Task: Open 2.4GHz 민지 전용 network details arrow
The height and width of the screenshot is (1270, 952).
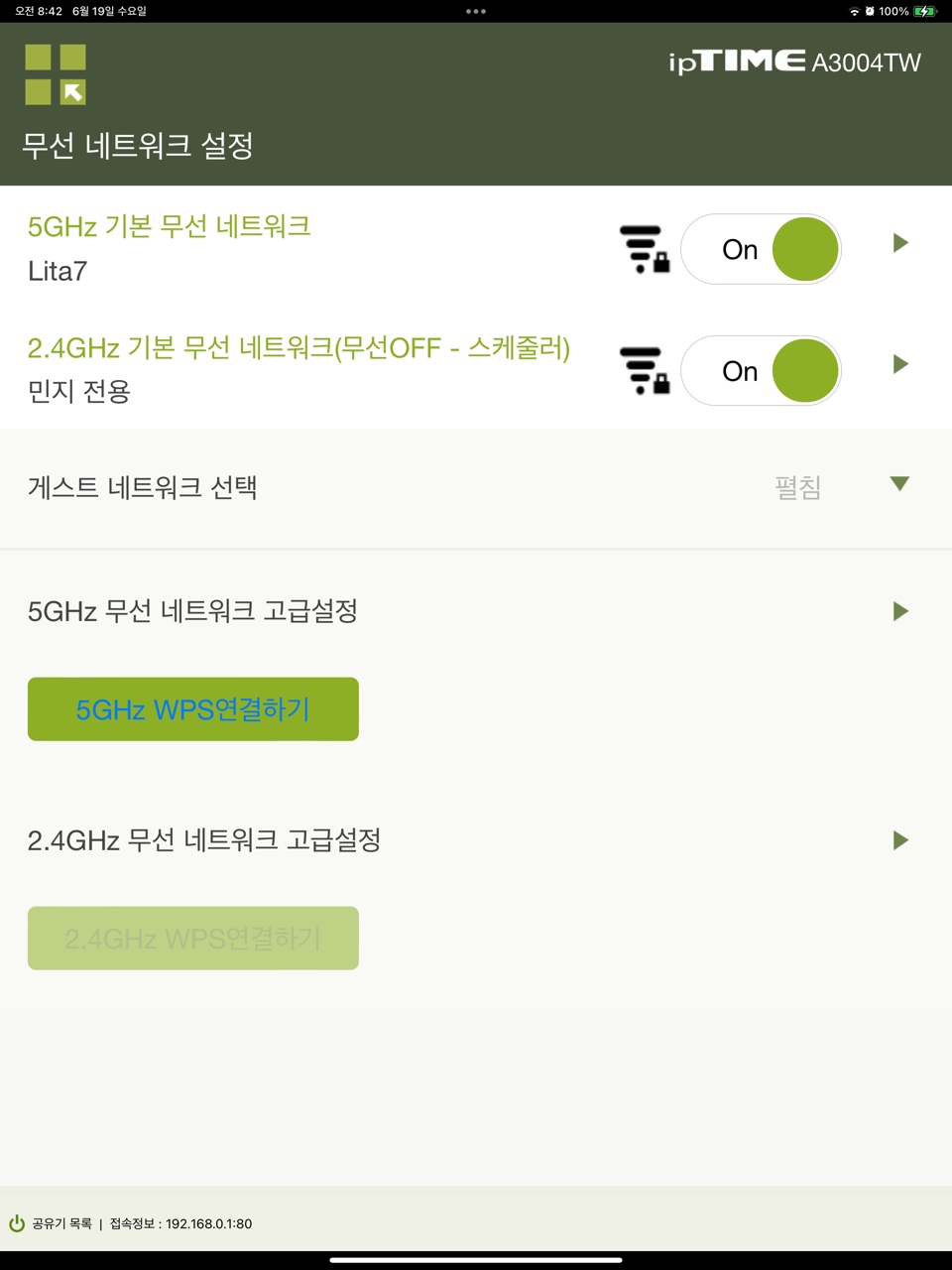Action: pyautogui.click(x=900, y=364)
